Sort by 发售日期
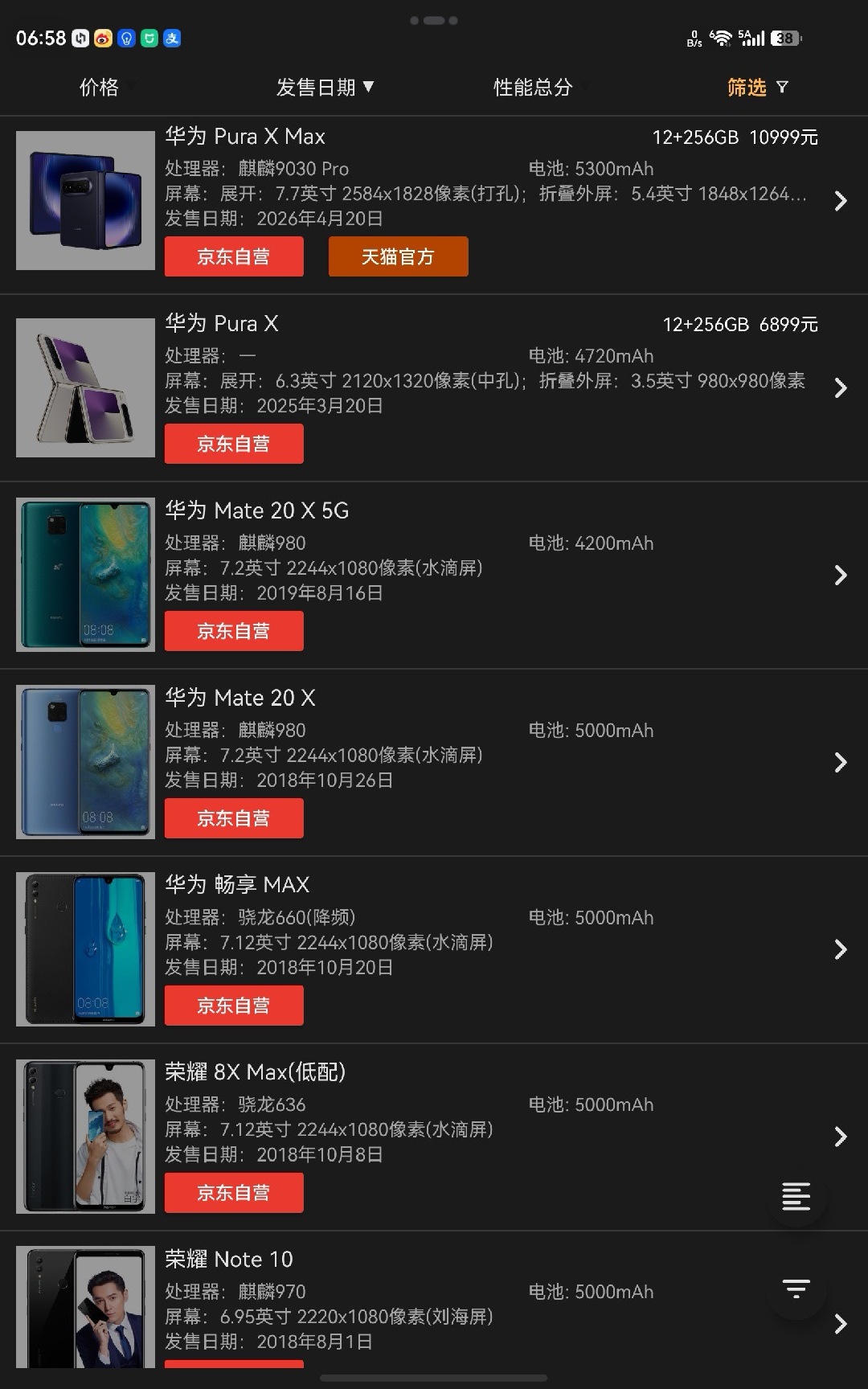This screenshot has width=868, height=1389. click(x=325, y=87)
